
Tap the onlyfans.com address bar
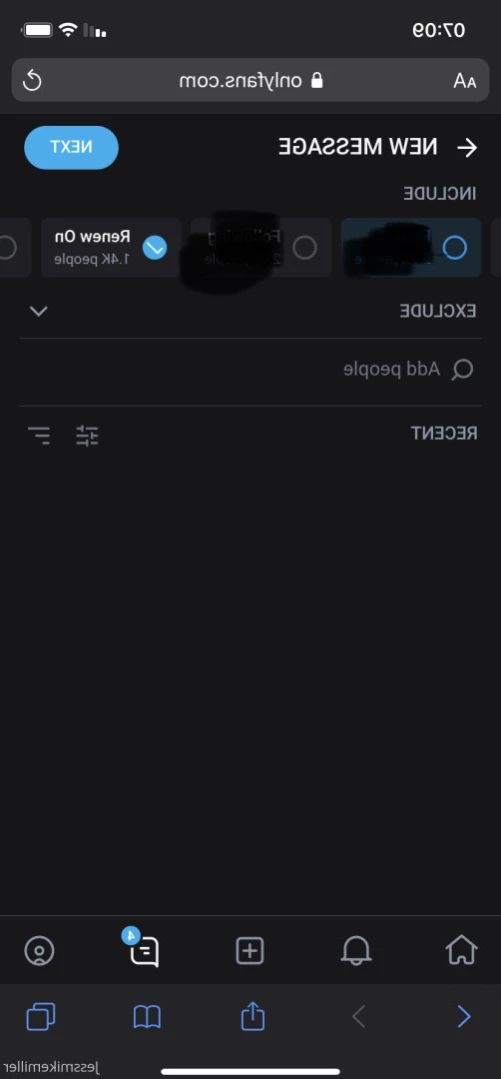250,81
